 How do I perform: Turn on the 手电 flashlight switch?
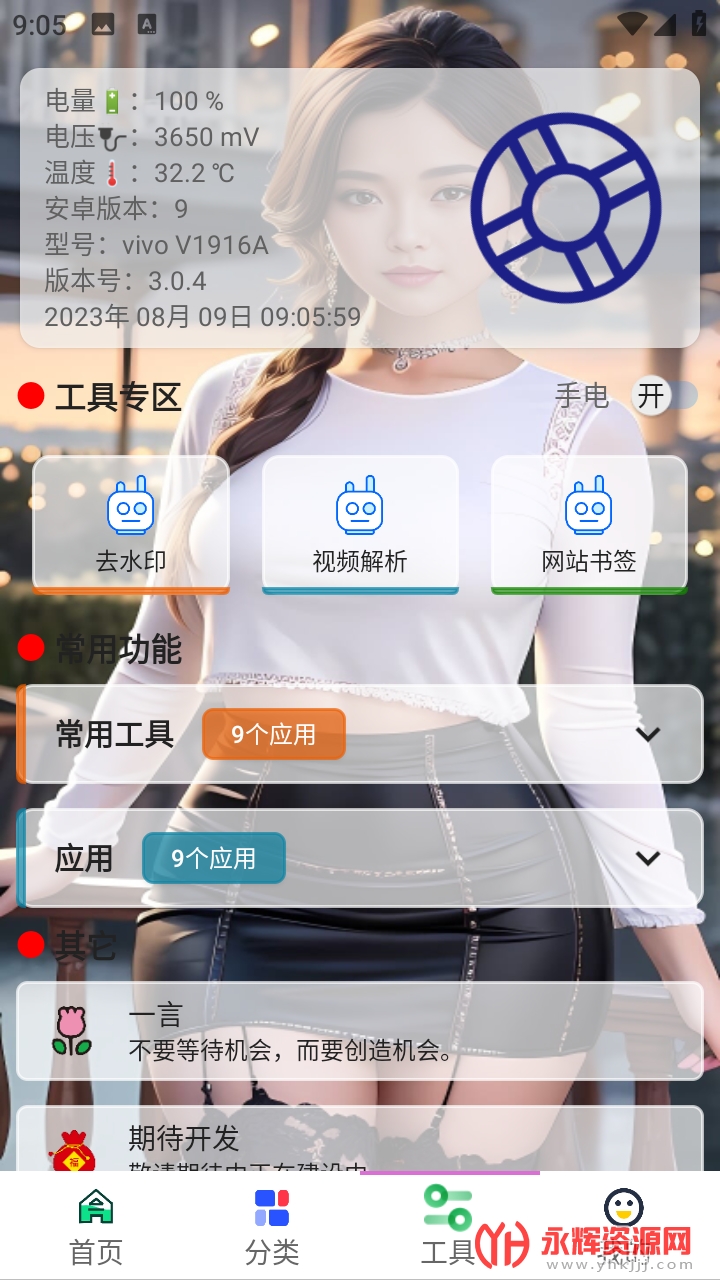coord(664,396)
